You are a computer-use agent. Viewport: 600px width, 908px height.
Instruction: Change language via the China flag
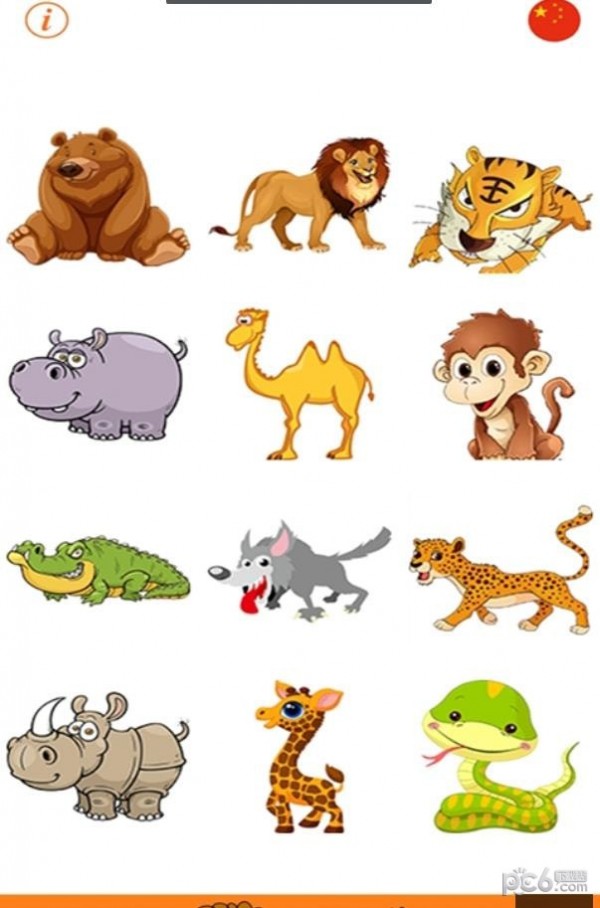pyautogui.click(x=554, y=20)
